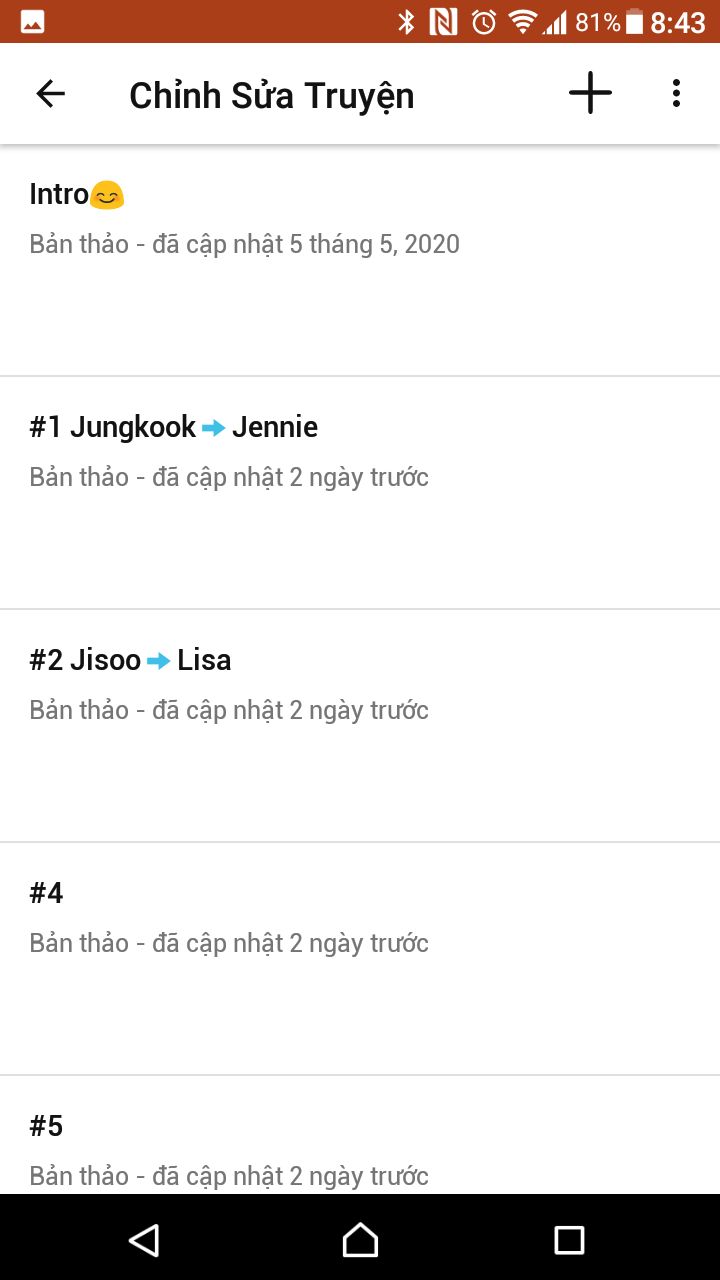Go back using the top-left arrow
Screen dimensions: 720x1280
50,94
